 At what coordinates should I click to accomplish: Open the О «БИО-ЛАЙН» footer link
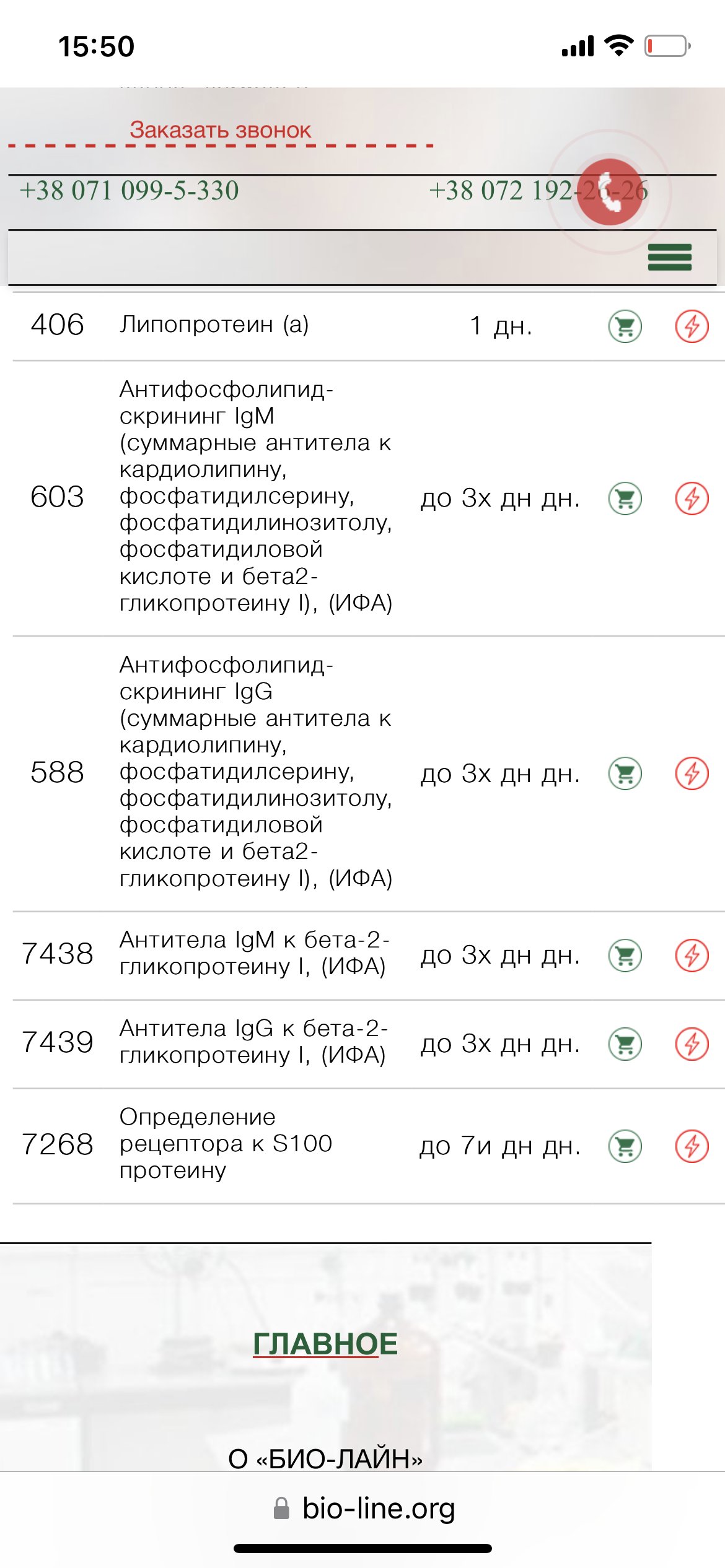pyautogui.click(x=325, y=1458)
